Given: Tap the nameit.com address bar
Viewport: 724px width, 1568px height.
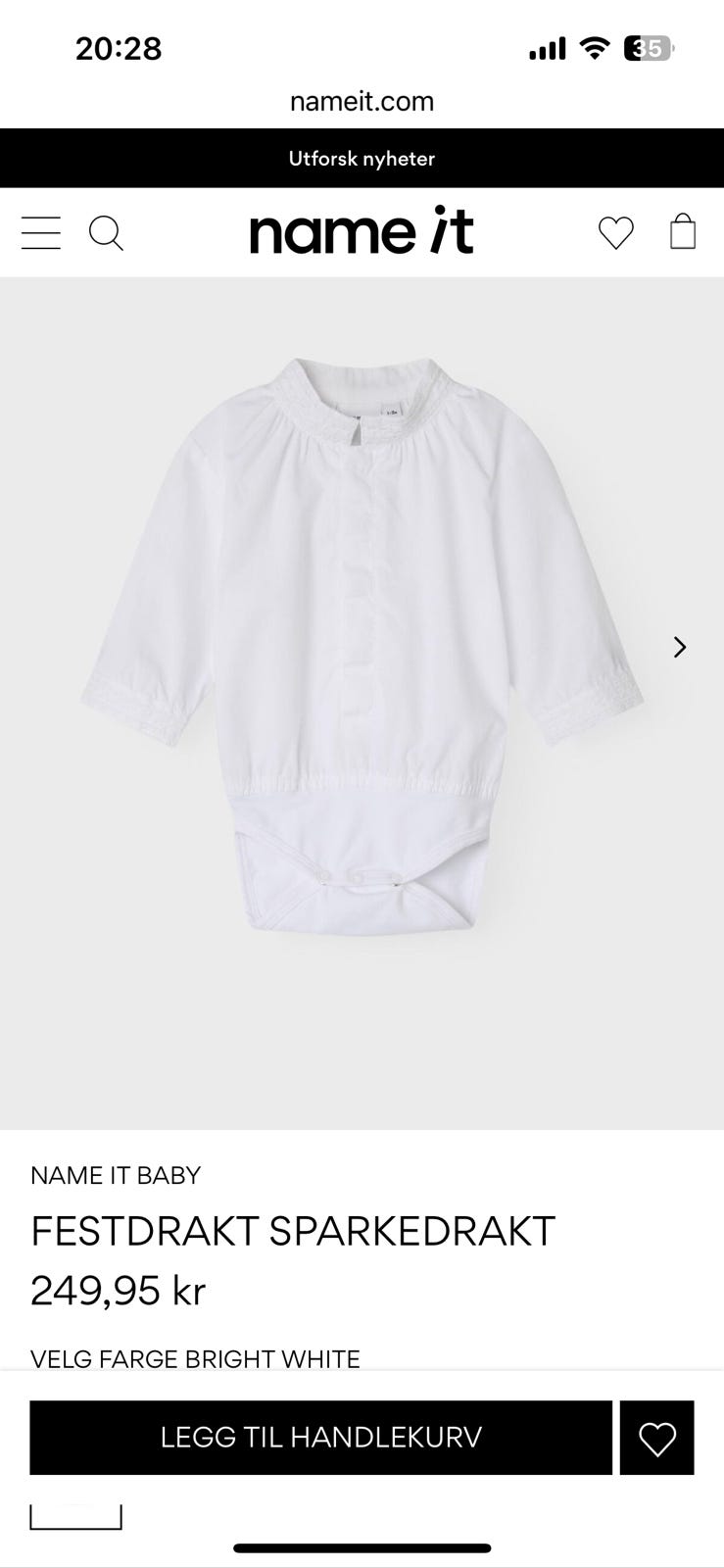Looking at the screenshot, I should coord(362,102).
